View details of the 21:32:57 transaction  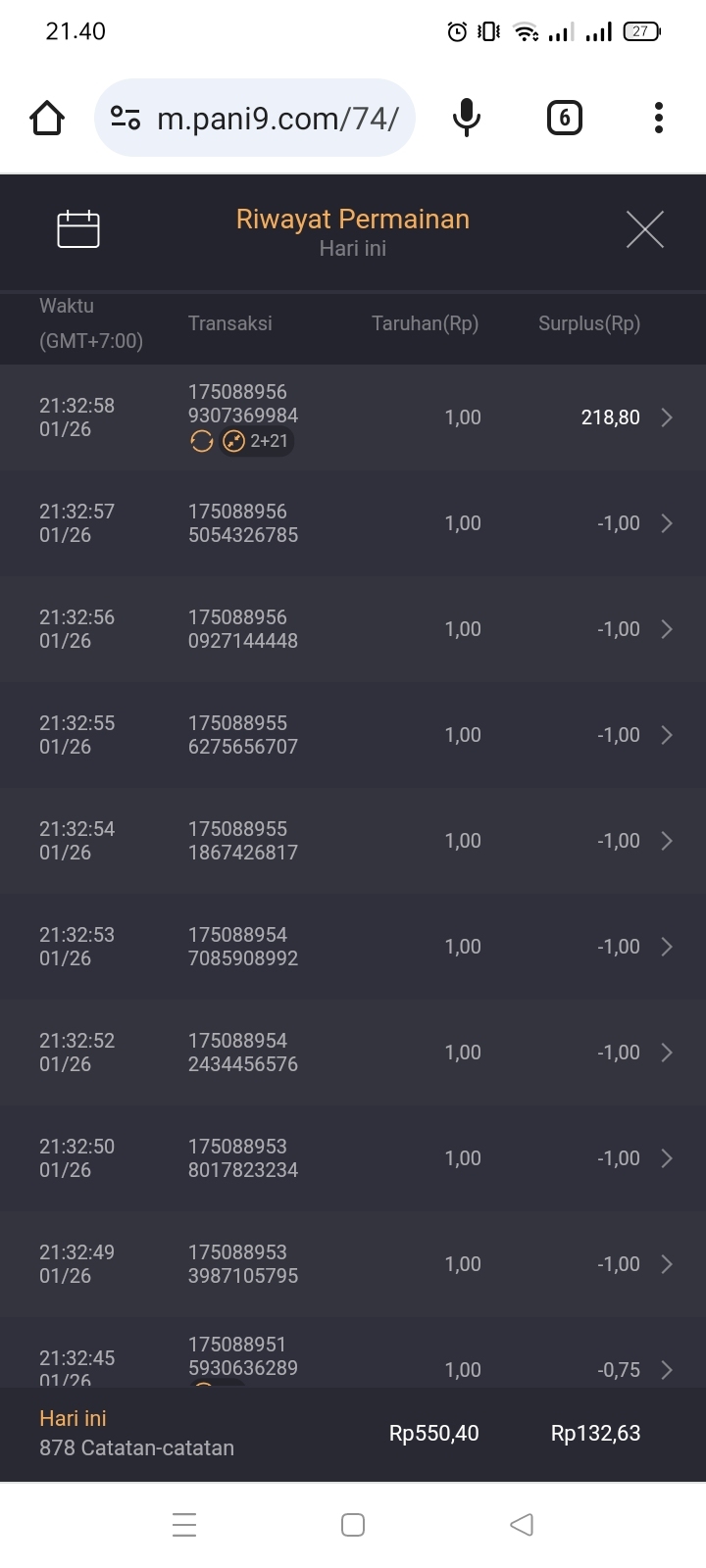[x=353, y=523]
